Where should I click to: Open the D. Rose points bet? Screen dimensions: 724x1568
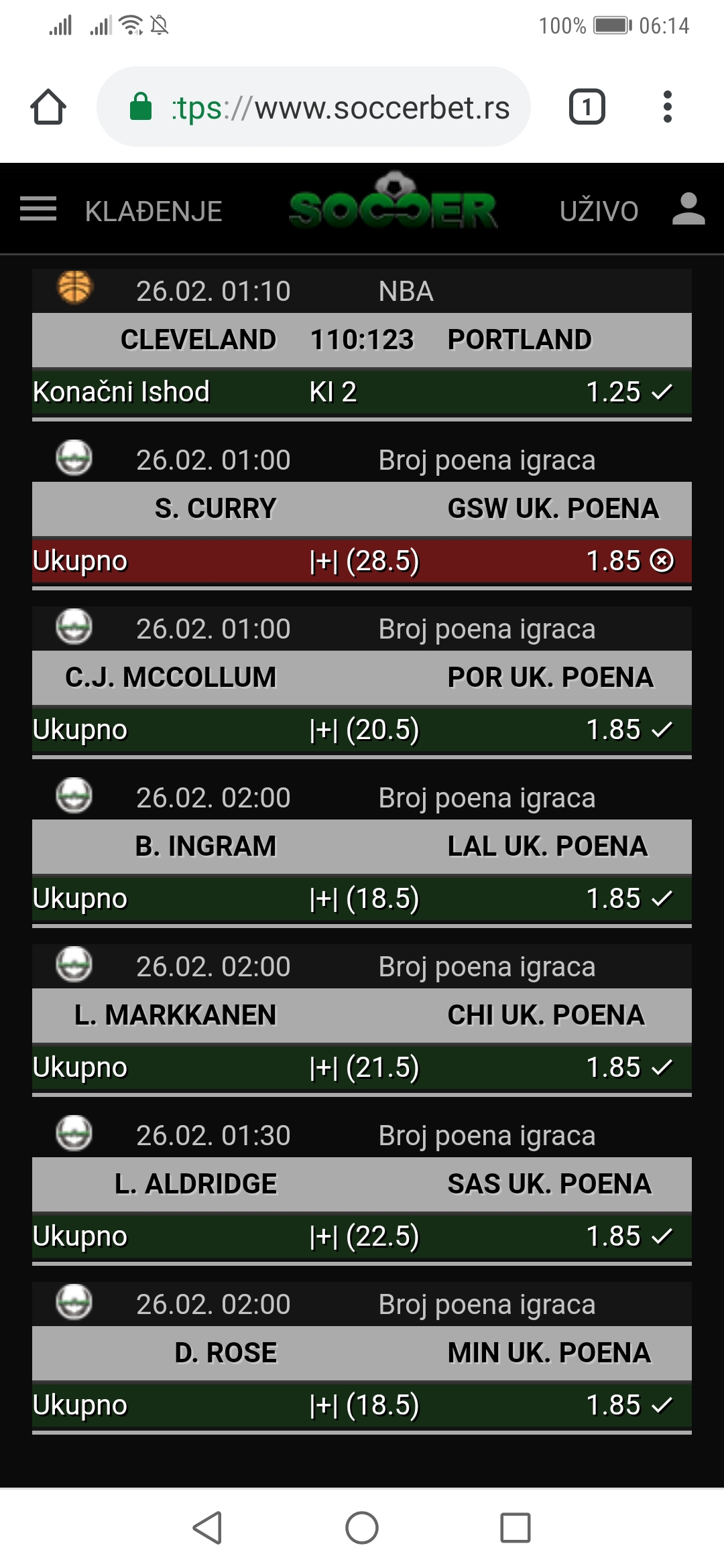click(x=362, y=1353)
